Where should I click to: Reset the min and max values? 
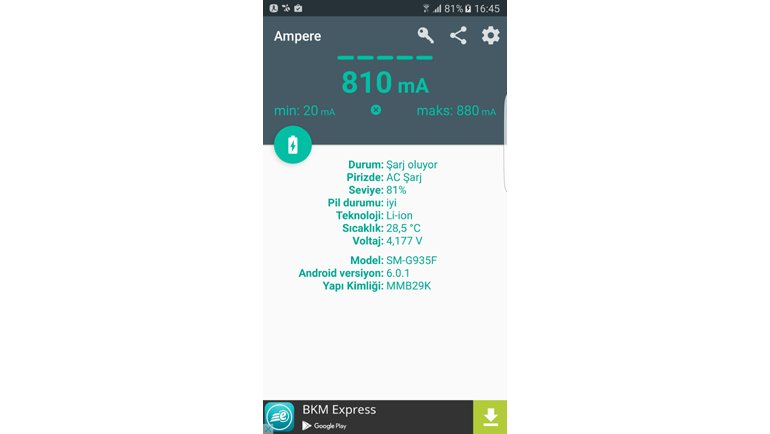376,110
